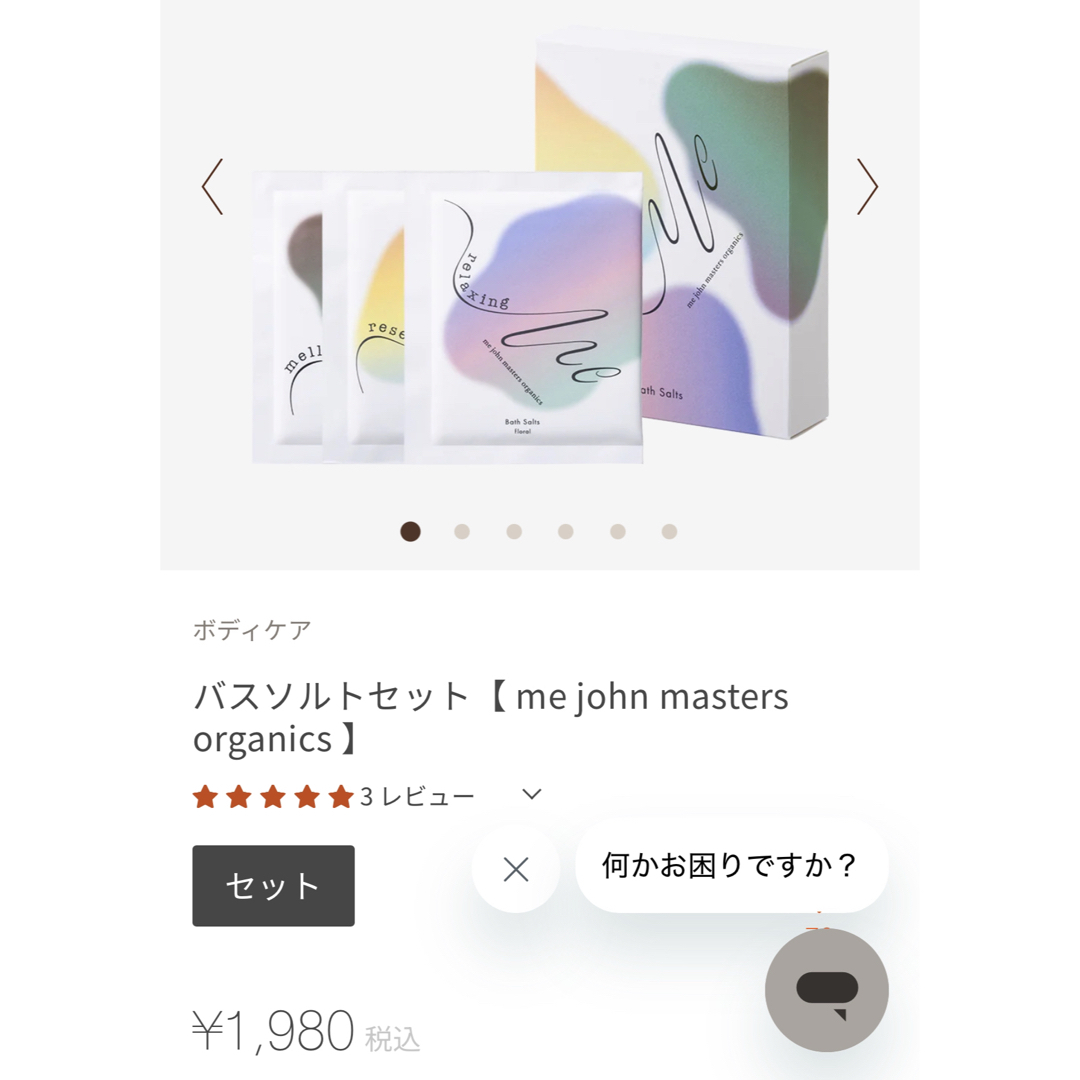Select the セット variant button
1080x1080 pixels.
pos(273,886)
